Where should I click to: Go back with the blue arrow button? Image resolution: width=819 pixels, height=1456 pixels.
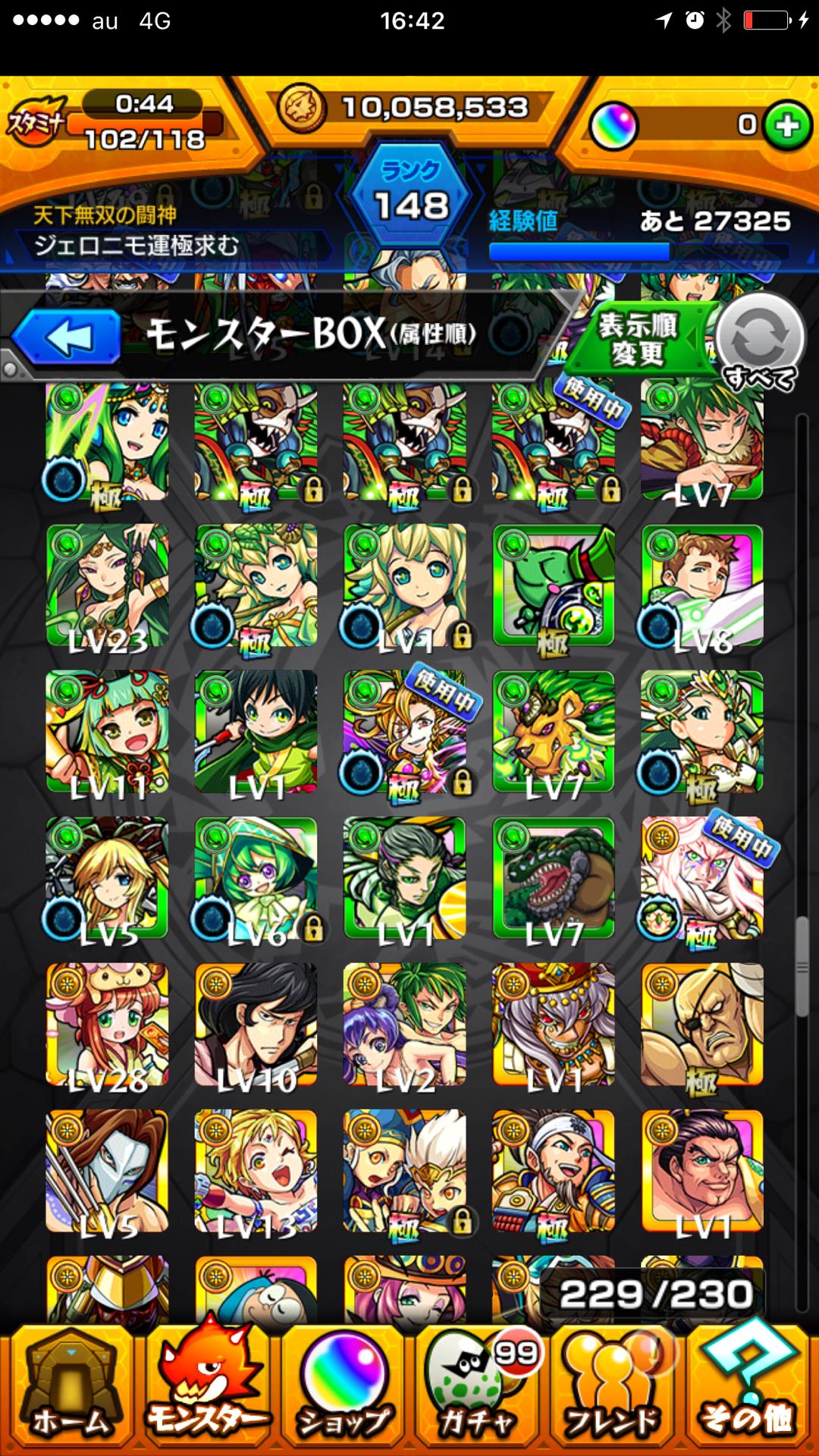(67, 337)
